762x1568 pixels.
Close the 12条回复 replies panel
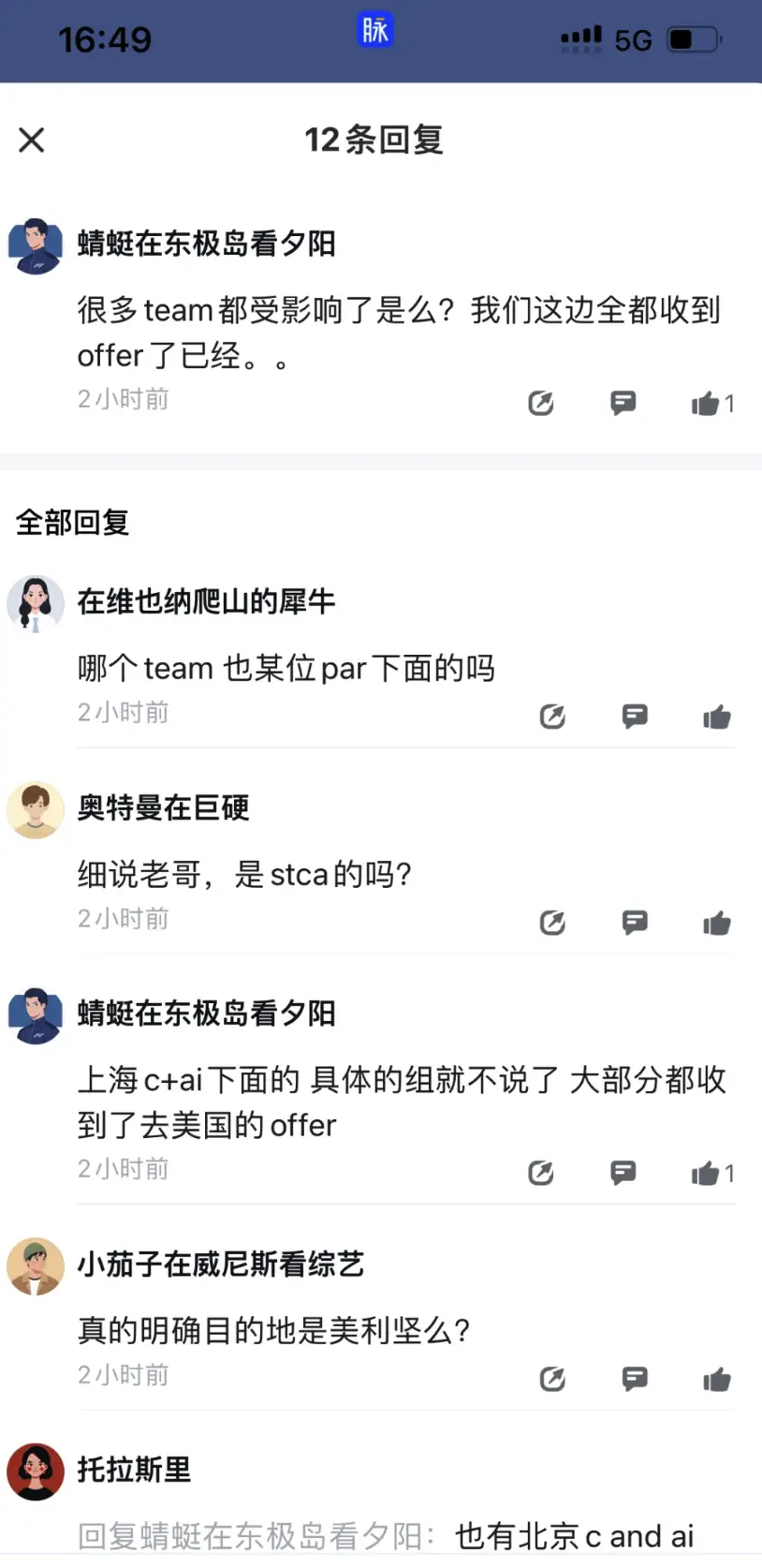click(32, 140)
